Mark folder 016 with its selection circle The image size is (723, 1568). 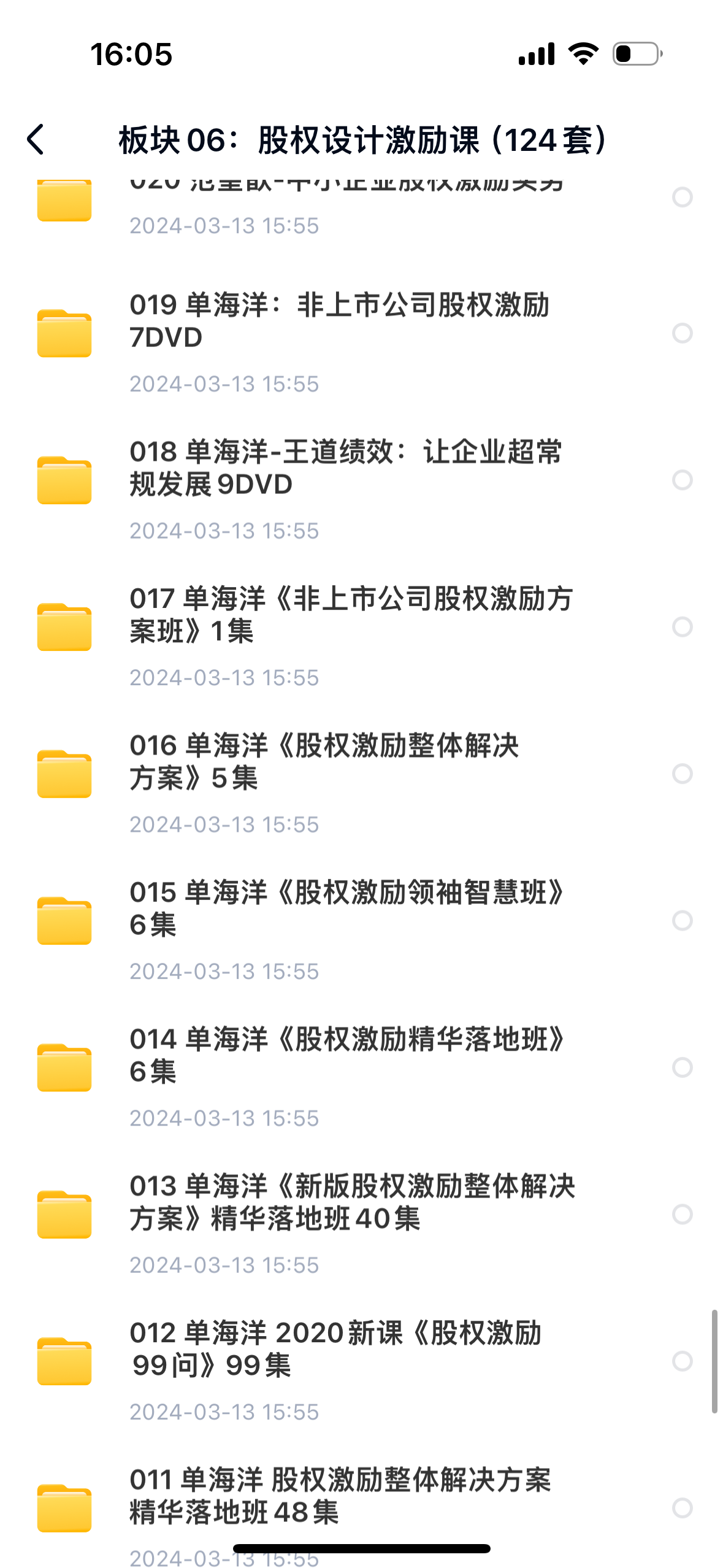(x=682, y=774)
